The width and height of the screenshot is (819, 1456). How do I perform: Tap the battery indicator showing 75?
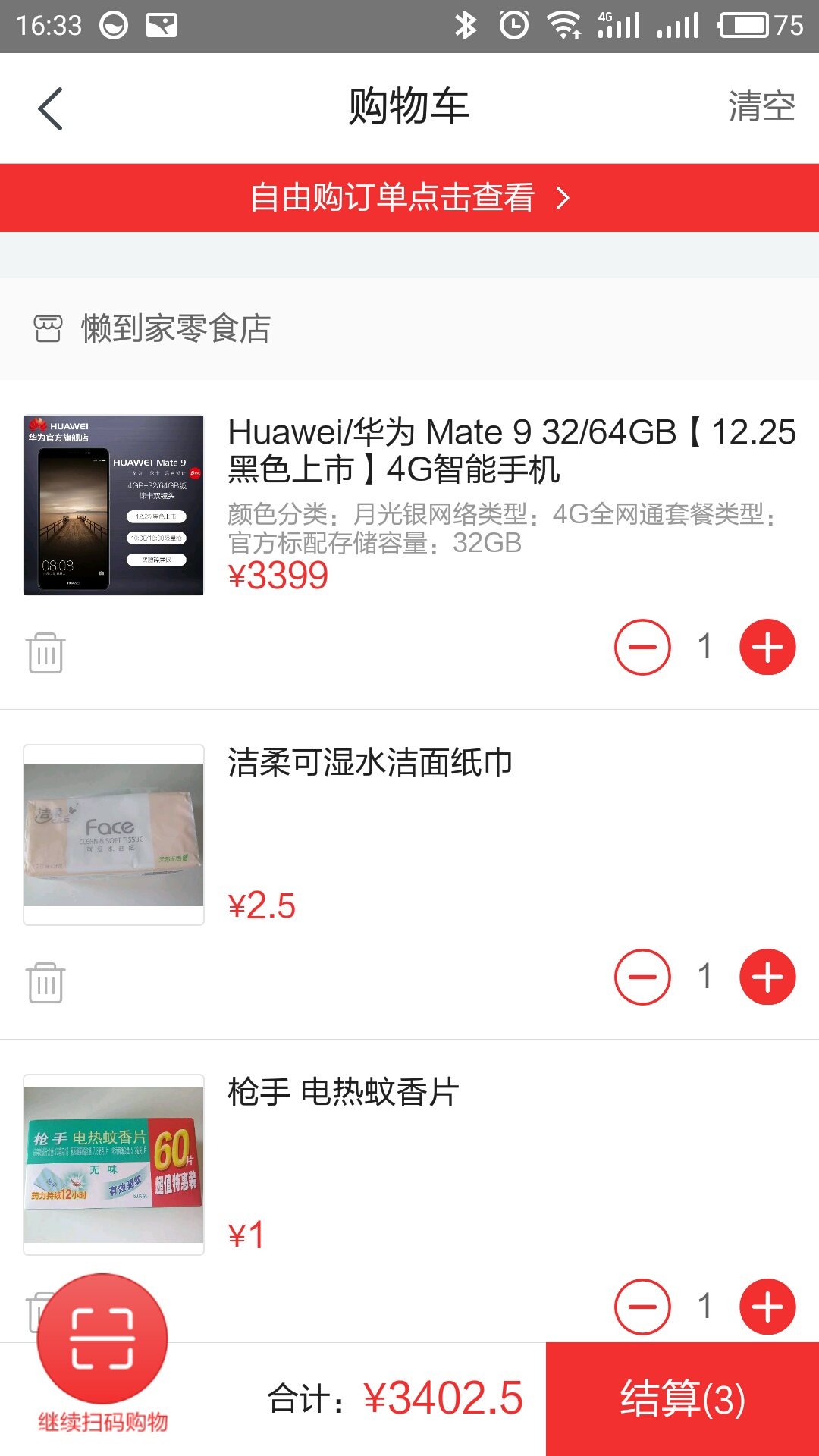pos(747,25)
